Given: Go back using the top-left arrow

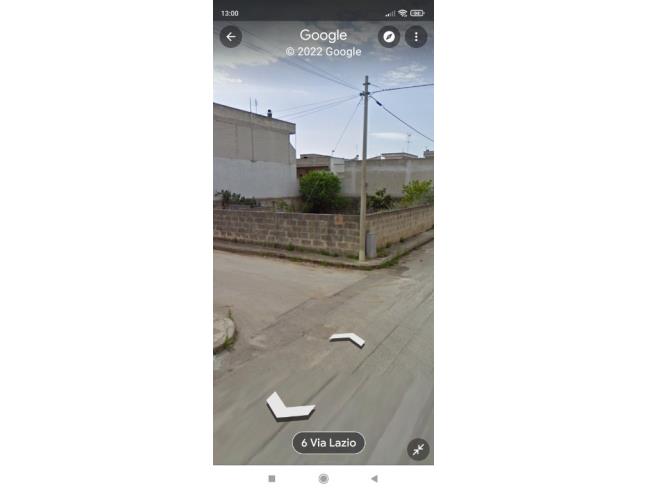Looking at the screenshot, I should tap(231, 37).
